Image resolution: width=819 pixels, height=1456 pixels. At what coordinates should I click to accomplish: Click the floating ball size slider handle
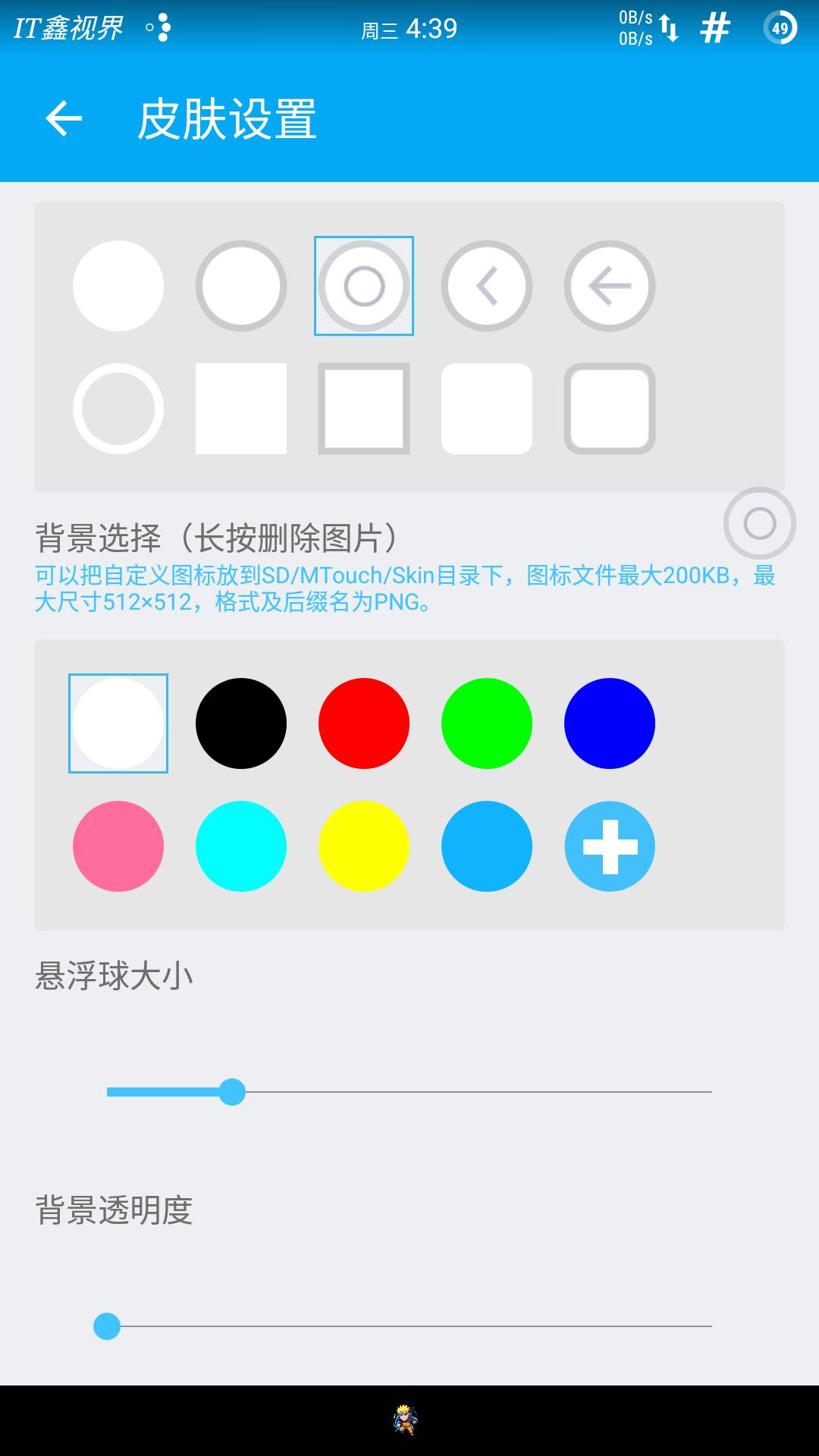point(232,1092)
